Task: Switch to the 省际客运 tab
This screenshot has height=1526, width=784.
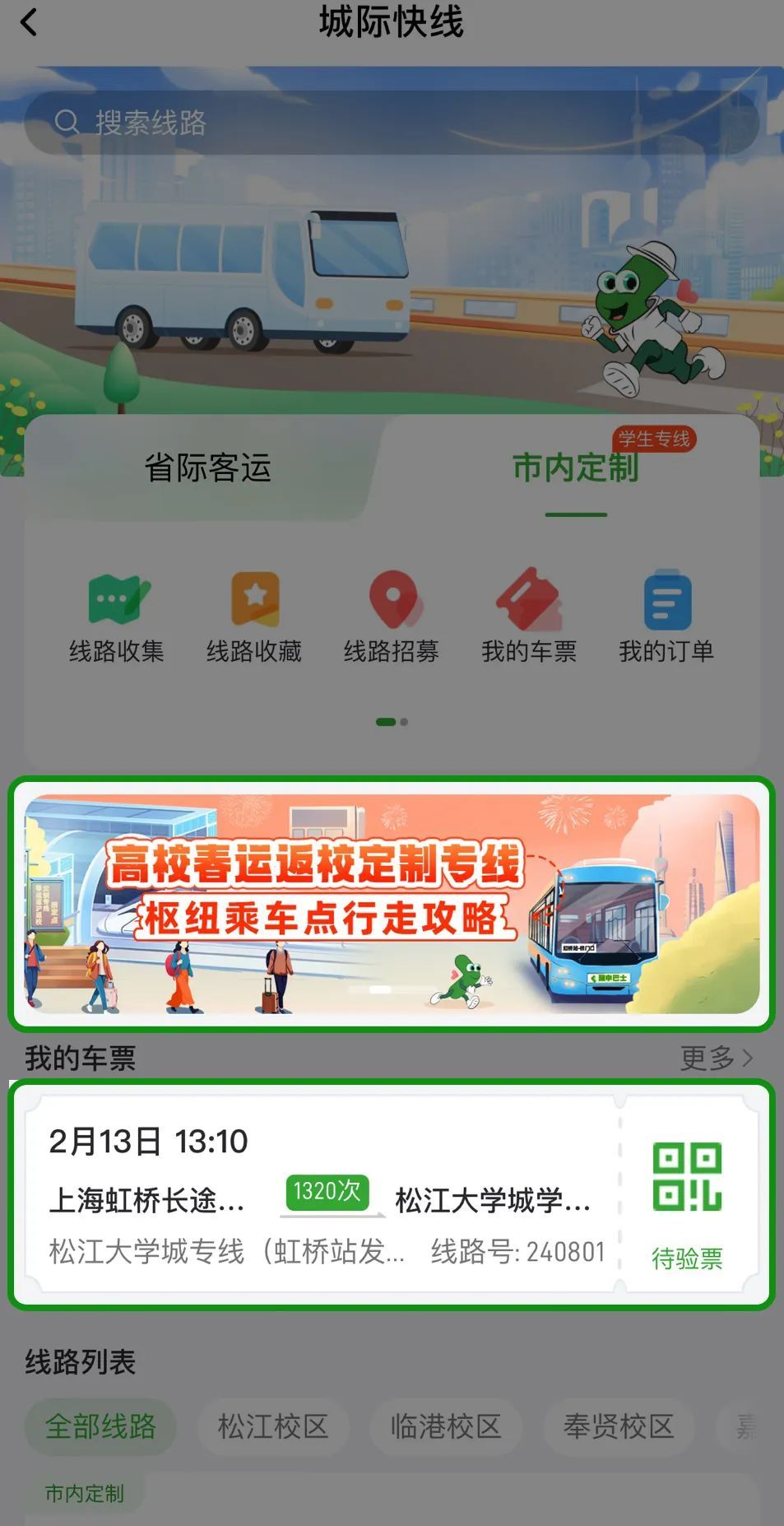Action: click(x=207, y=468)
